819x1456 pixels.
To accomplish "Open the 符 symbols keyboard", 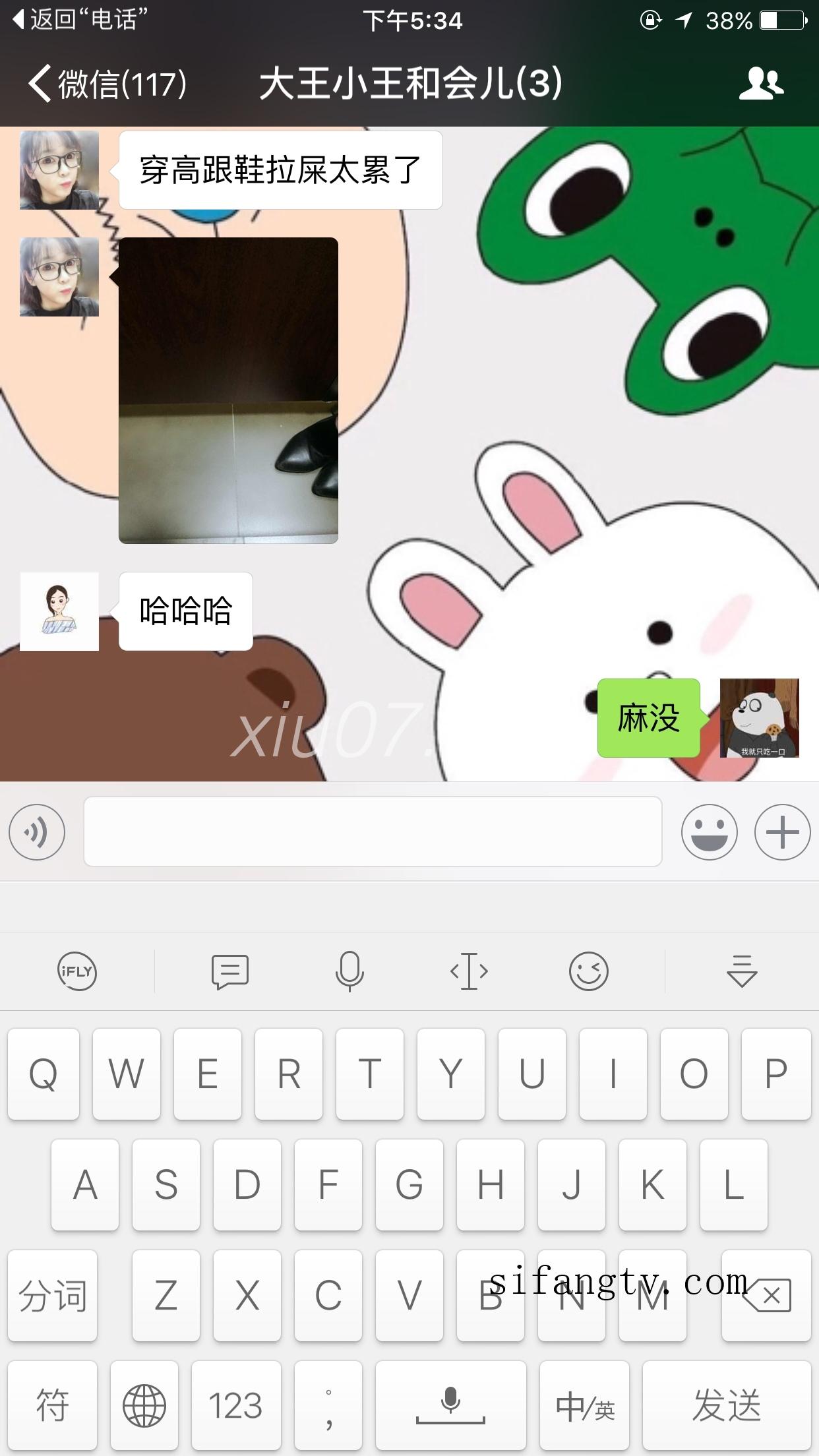I will (53, 1405).
